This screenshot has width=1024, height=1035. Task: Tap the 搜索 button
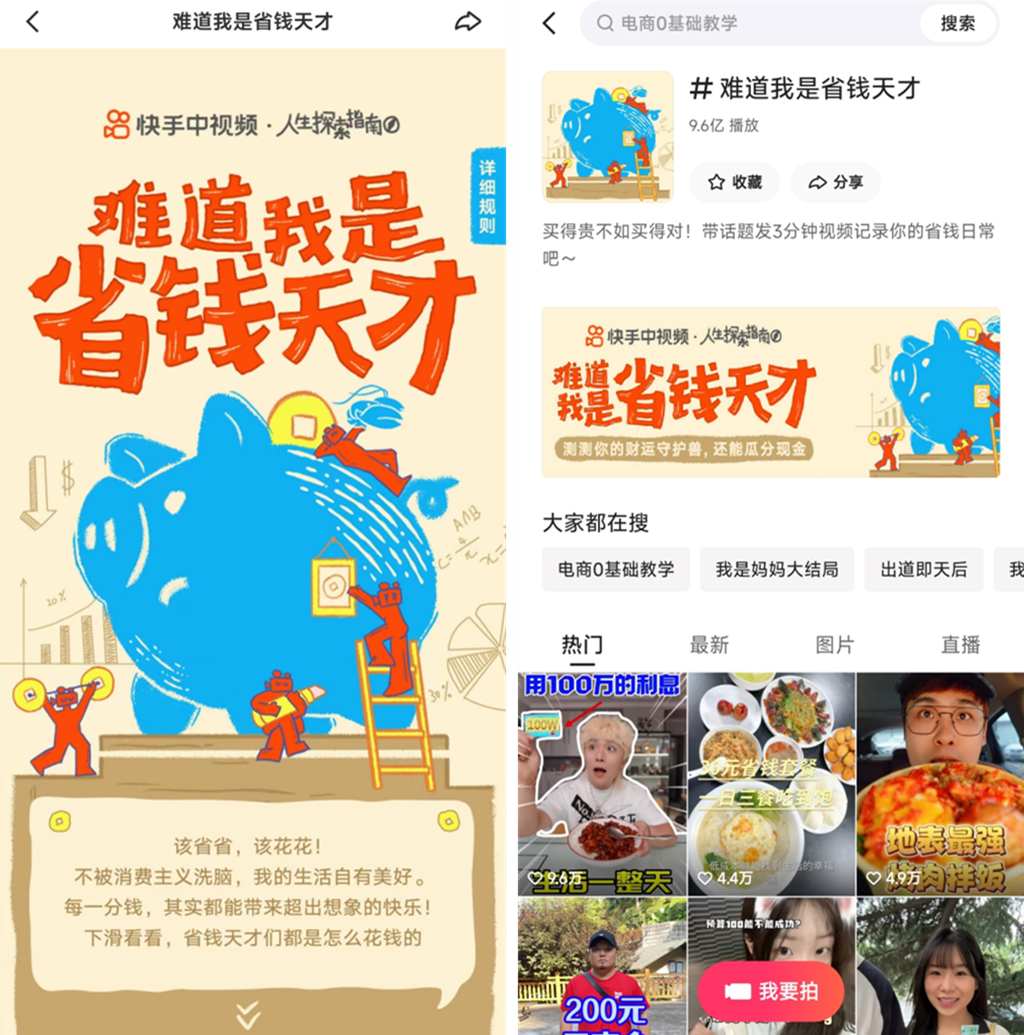click(x=957, y=24)
